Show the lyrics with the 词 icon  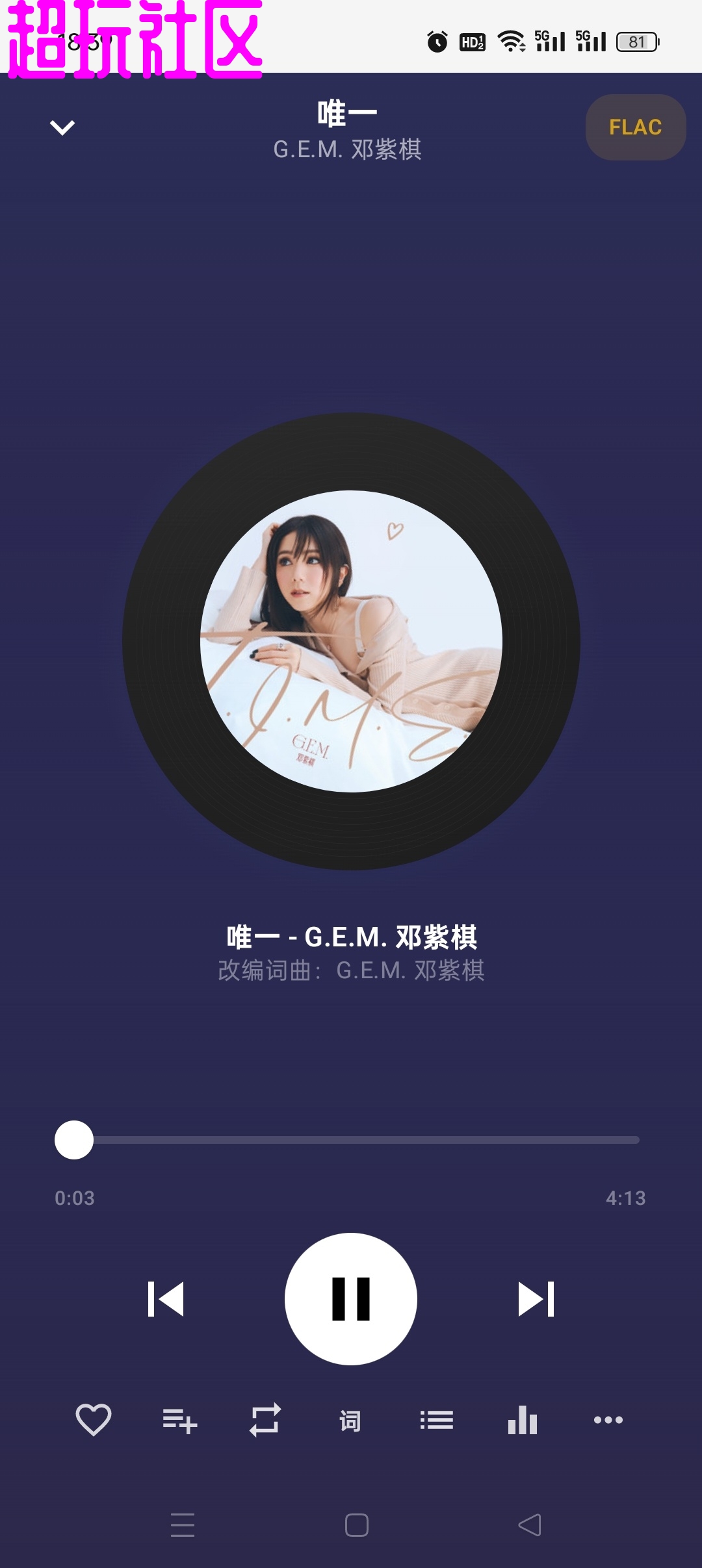(350, 1421)
